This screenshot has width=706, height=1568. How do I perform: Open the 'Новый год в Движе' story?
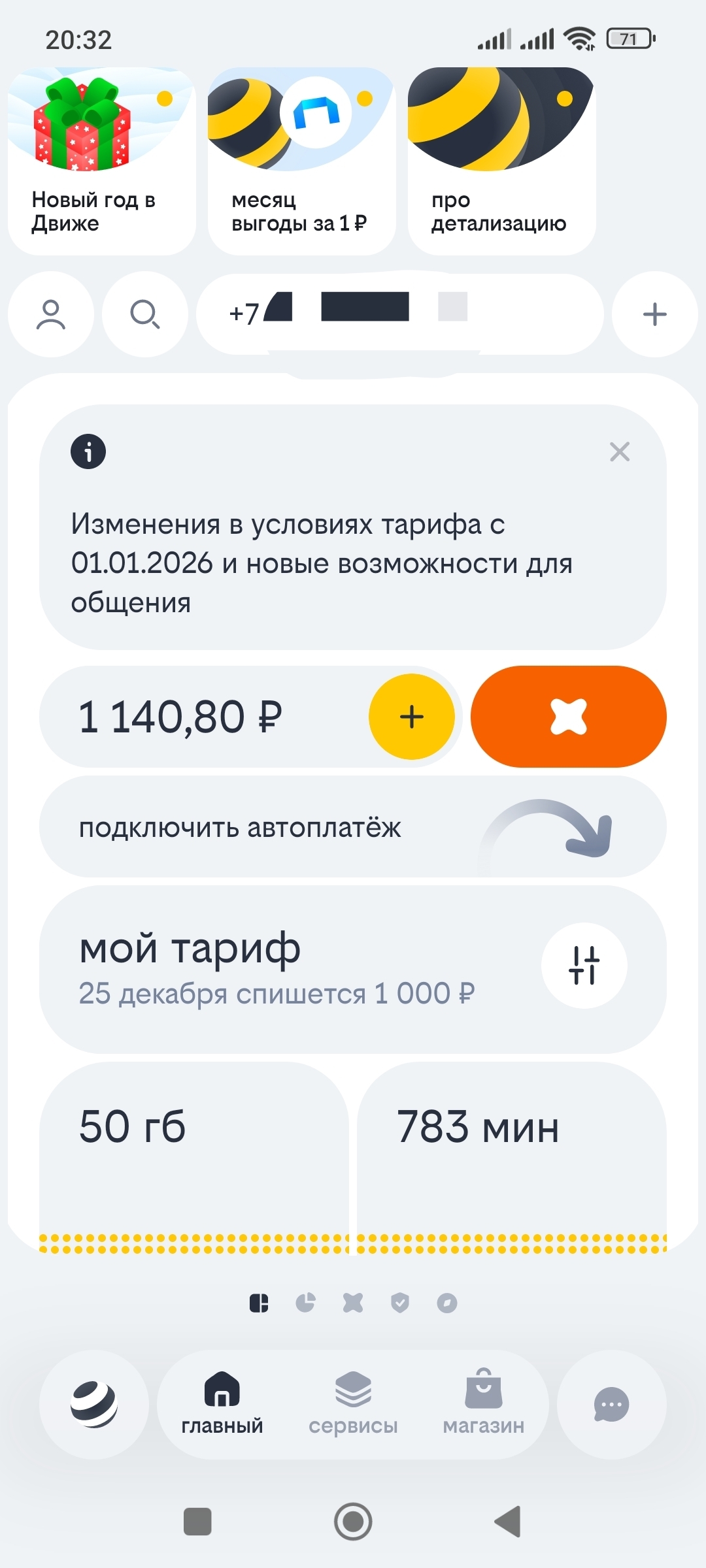click(x=101, y=161)
